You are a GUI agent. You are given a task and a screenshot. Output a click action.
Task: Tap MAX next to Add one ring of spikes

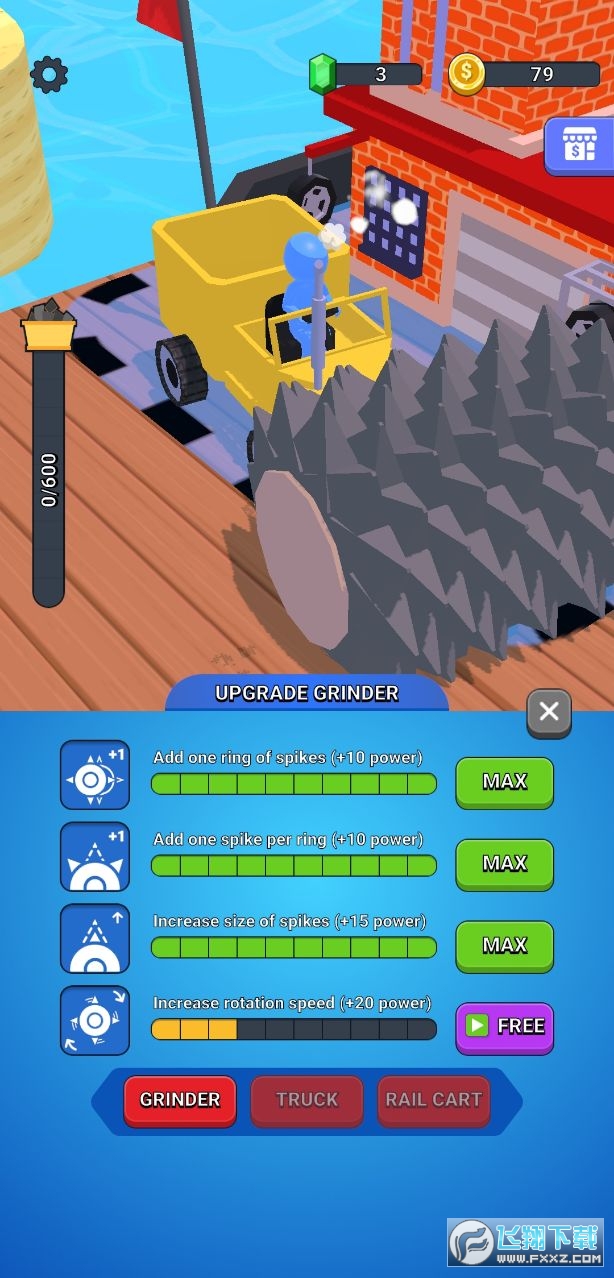pyautogui.click(x=505, y=783)
